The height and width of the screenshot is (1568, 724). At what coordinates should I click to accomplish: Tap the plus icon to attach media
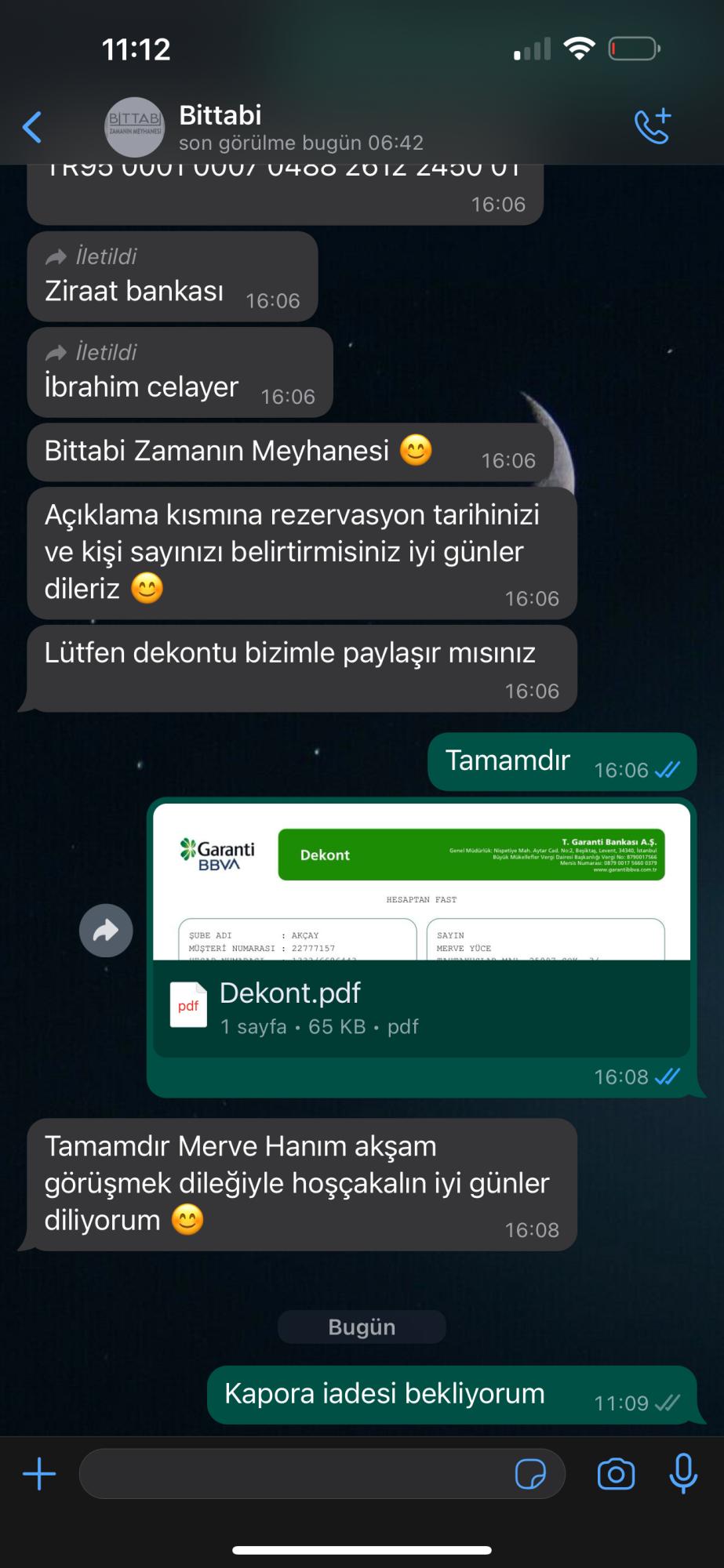click(x=38, y=1474)
